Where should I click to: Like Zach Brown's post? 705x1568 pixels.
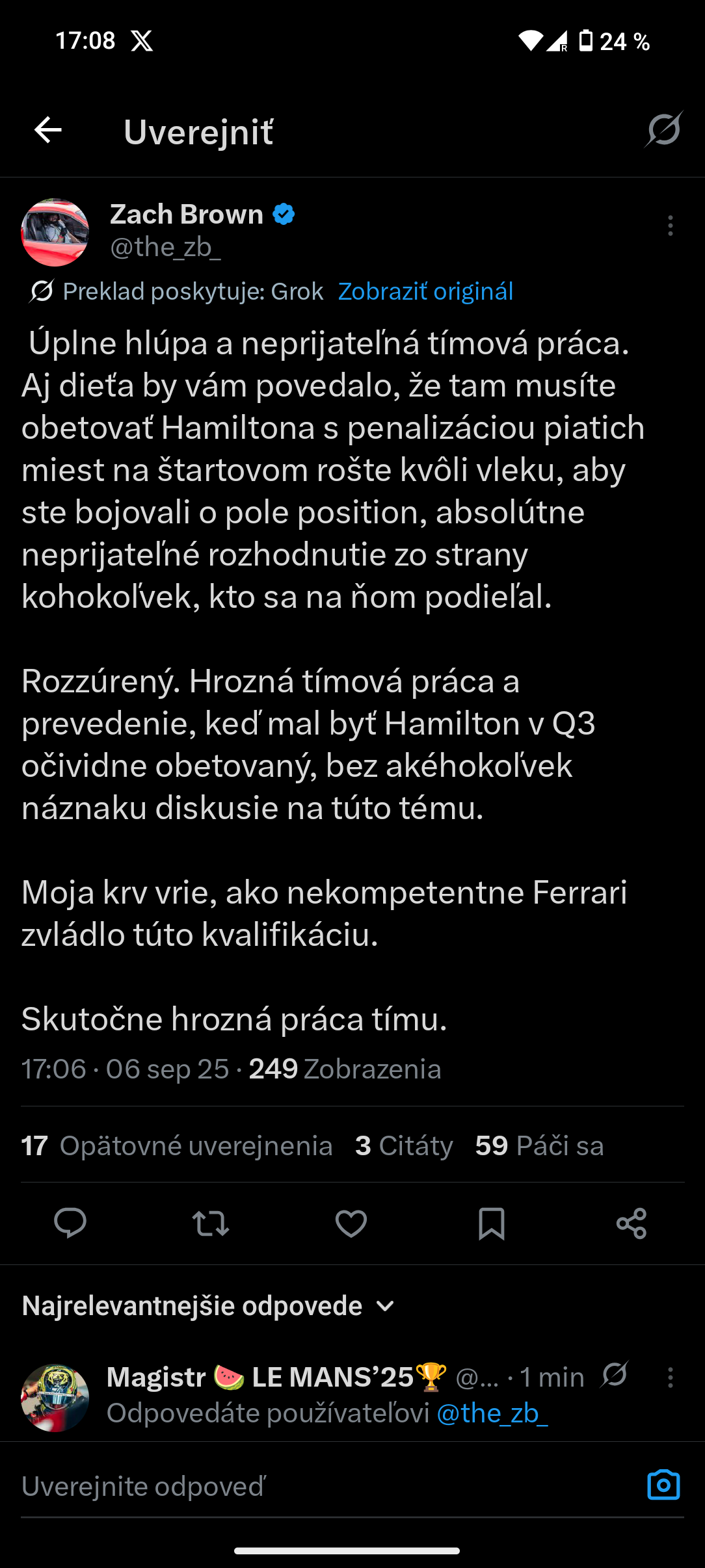pos(351,1223)
